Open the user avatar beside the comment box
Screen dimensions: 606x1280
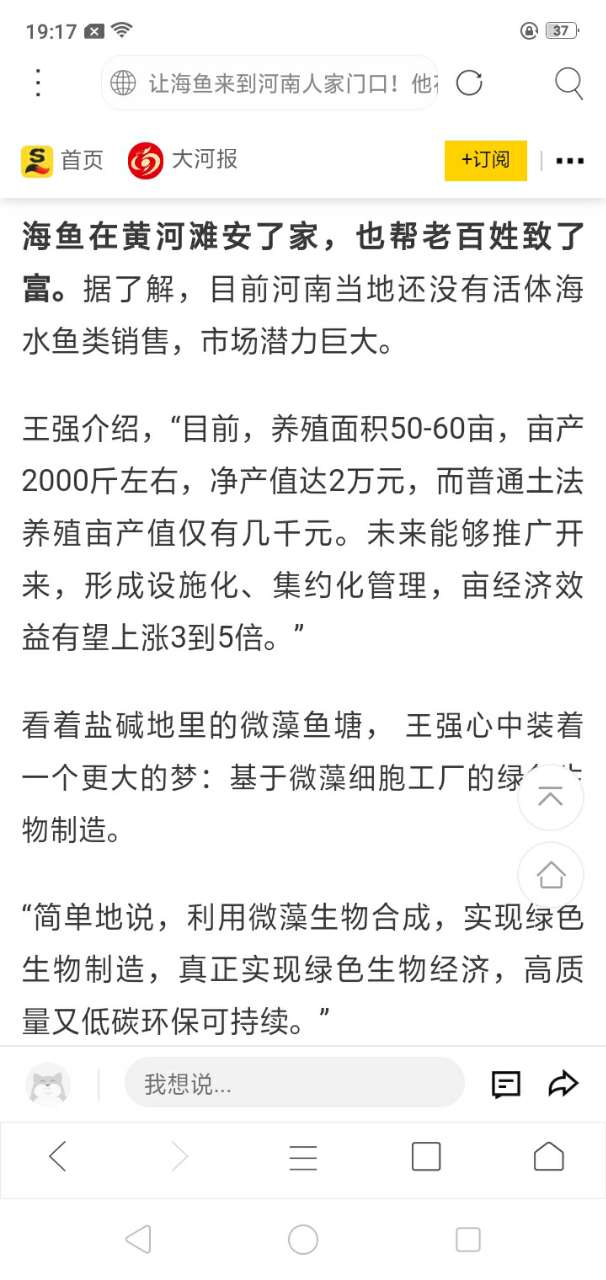(x=49, y=1084)
